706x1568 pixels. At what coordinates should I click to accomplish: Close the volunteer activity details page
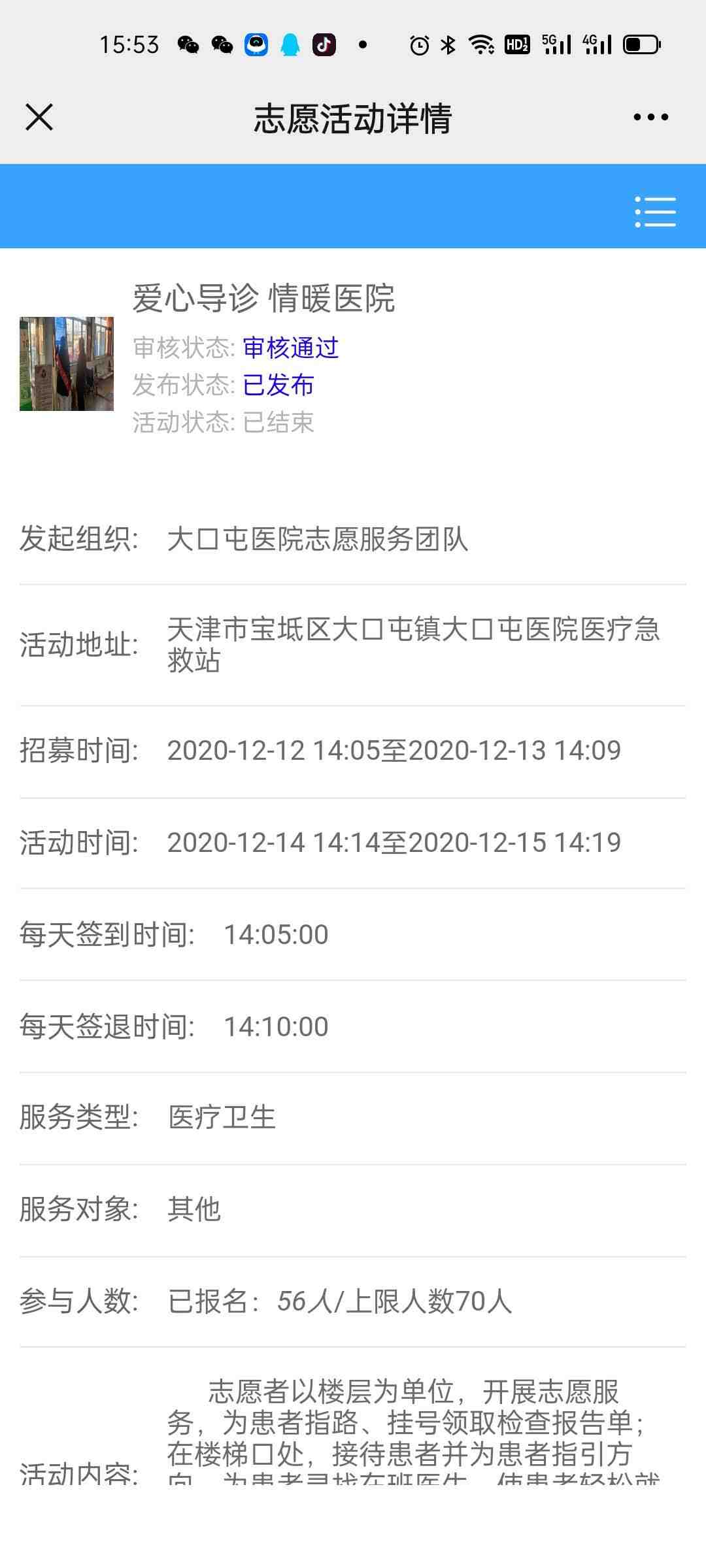point(39,118)
